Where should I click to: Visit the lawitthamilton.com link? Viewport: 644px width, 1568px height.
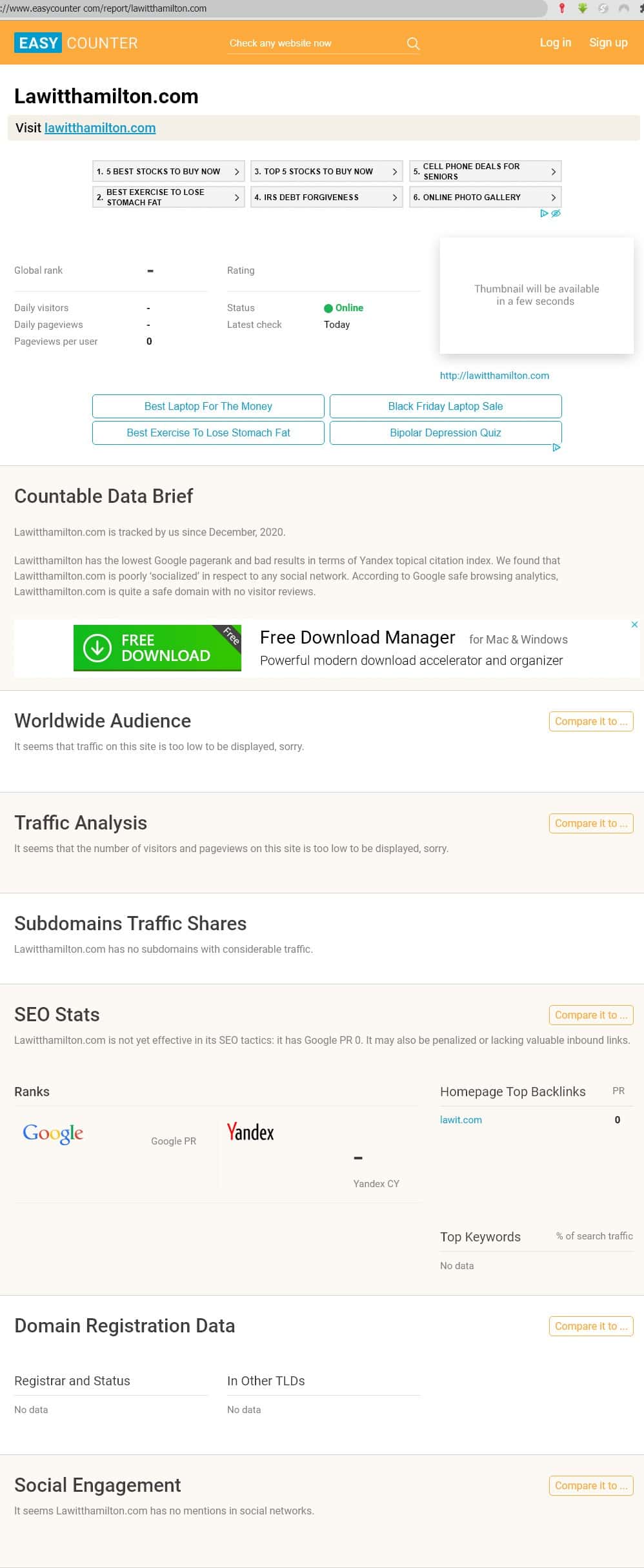(100, 128)
